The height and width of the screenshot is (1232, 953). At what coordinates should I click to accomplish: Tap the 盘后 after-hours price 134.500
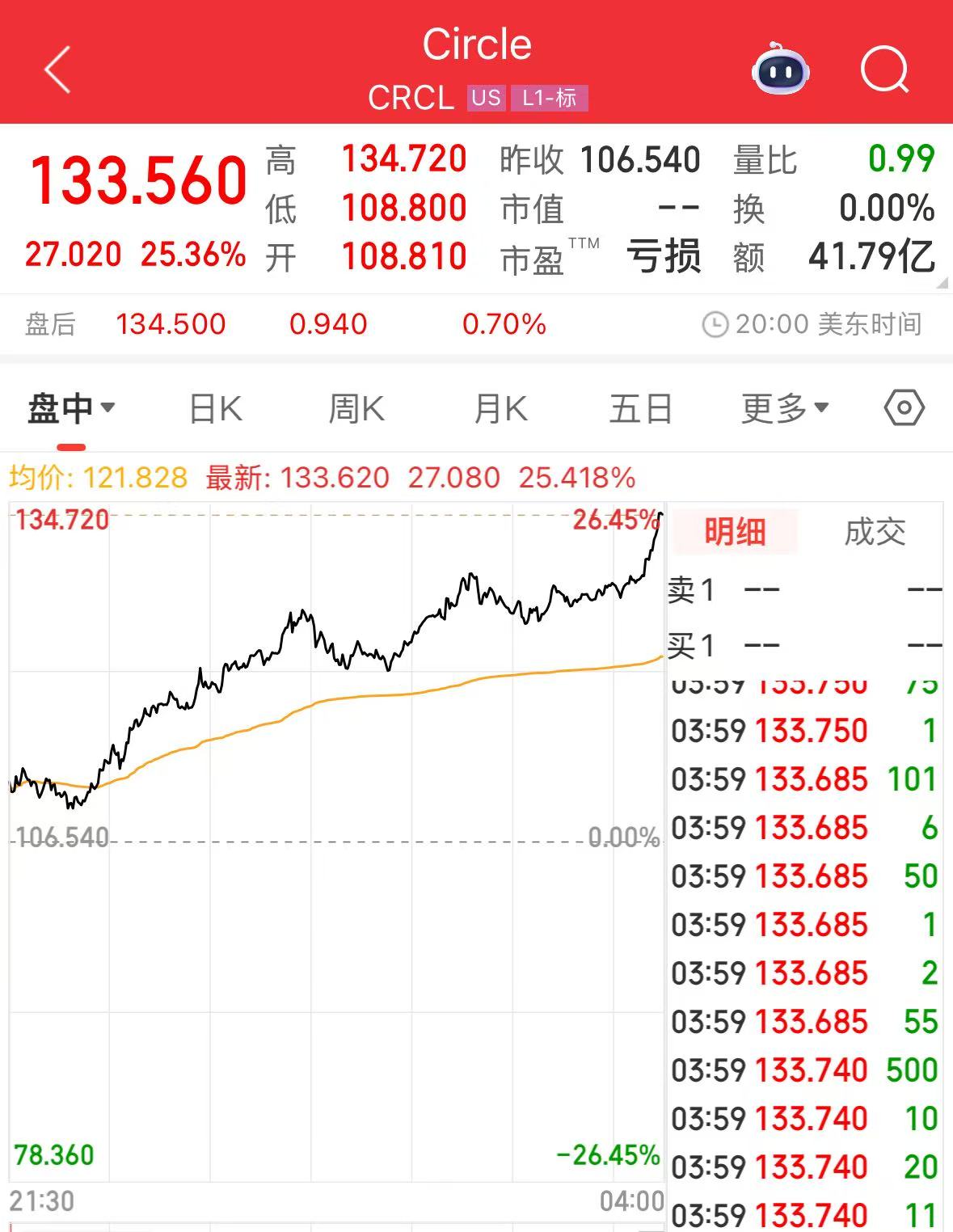(171, 323)
